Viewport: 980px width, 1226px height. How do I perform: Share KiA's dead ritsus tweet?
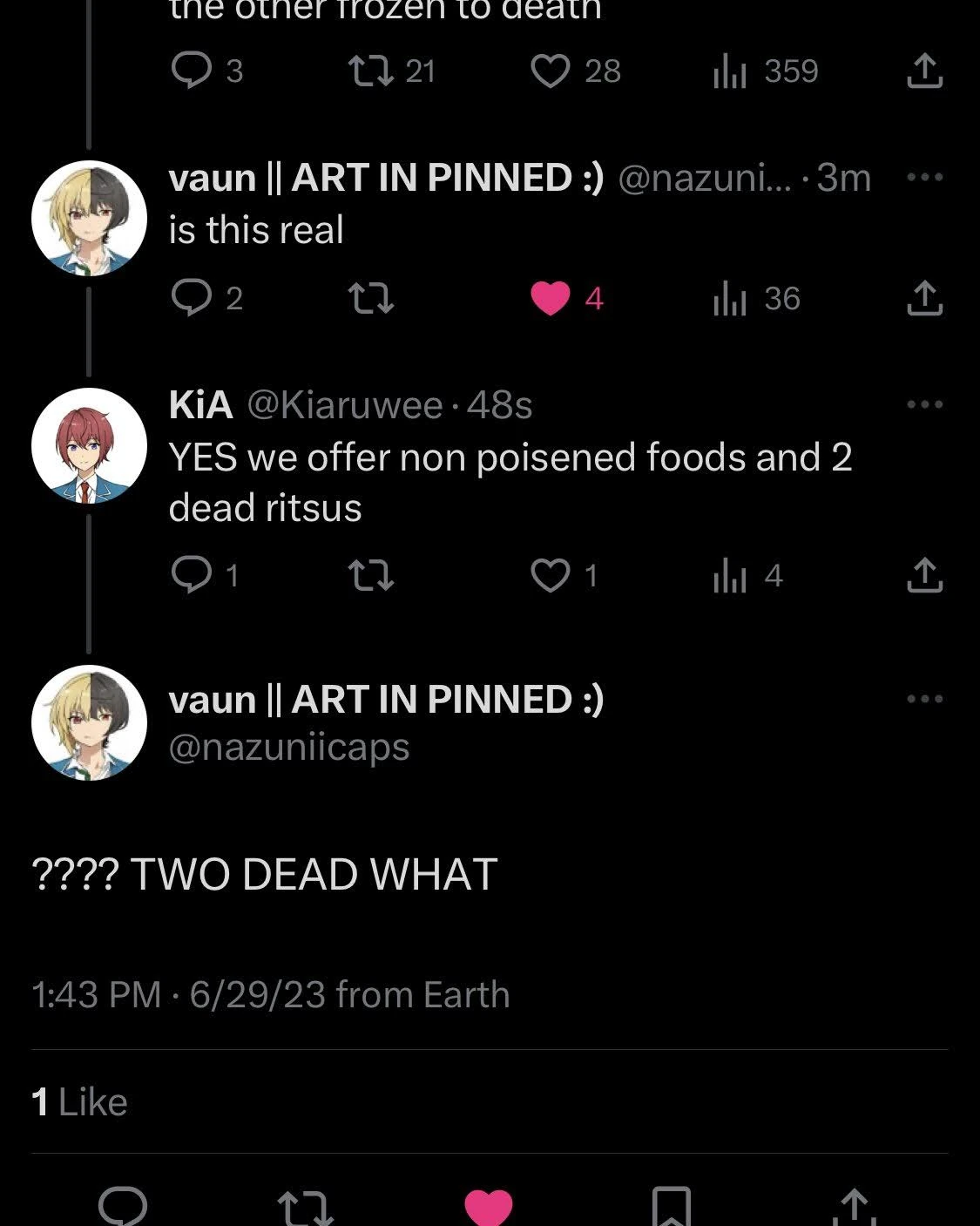924,575
